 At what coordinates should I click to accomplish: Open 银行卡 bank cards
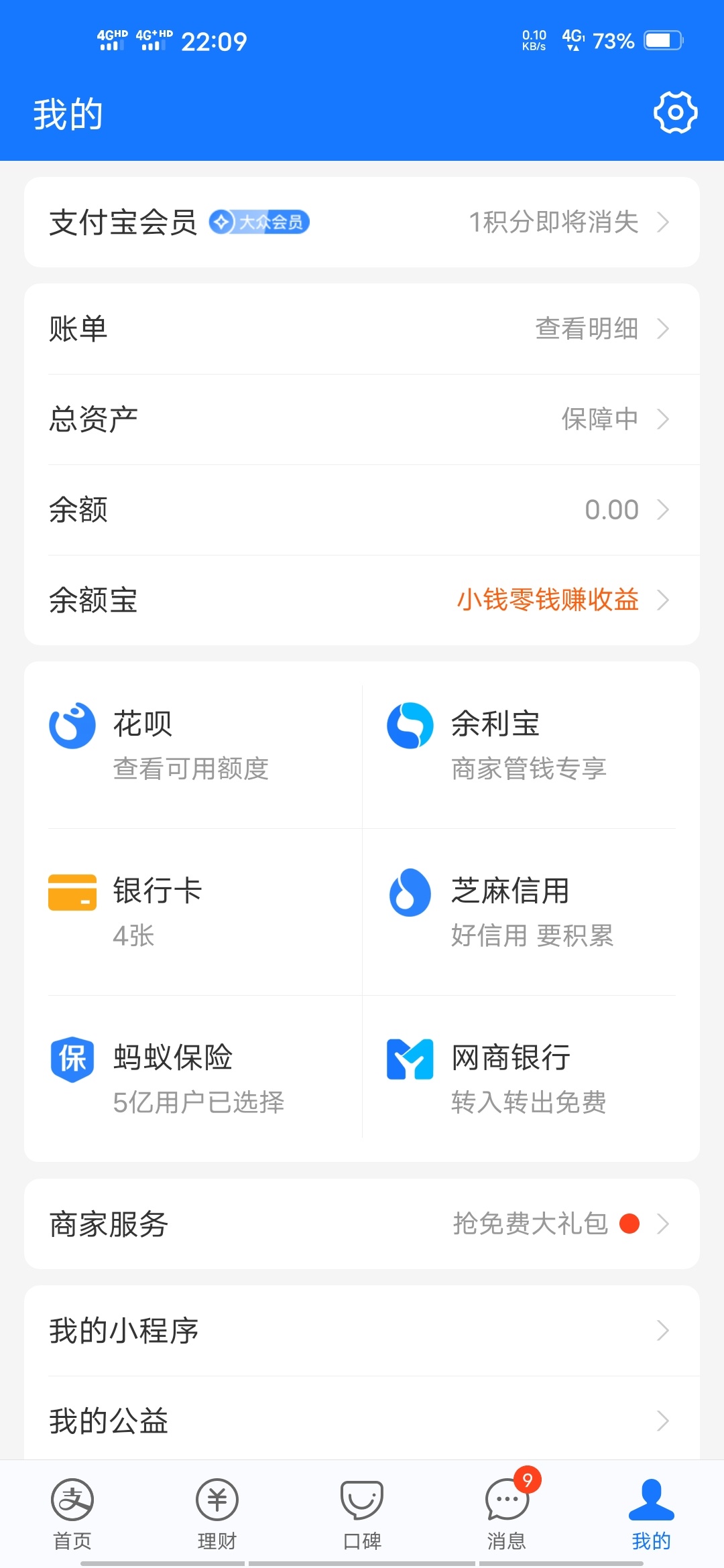[x=193, y=912]
